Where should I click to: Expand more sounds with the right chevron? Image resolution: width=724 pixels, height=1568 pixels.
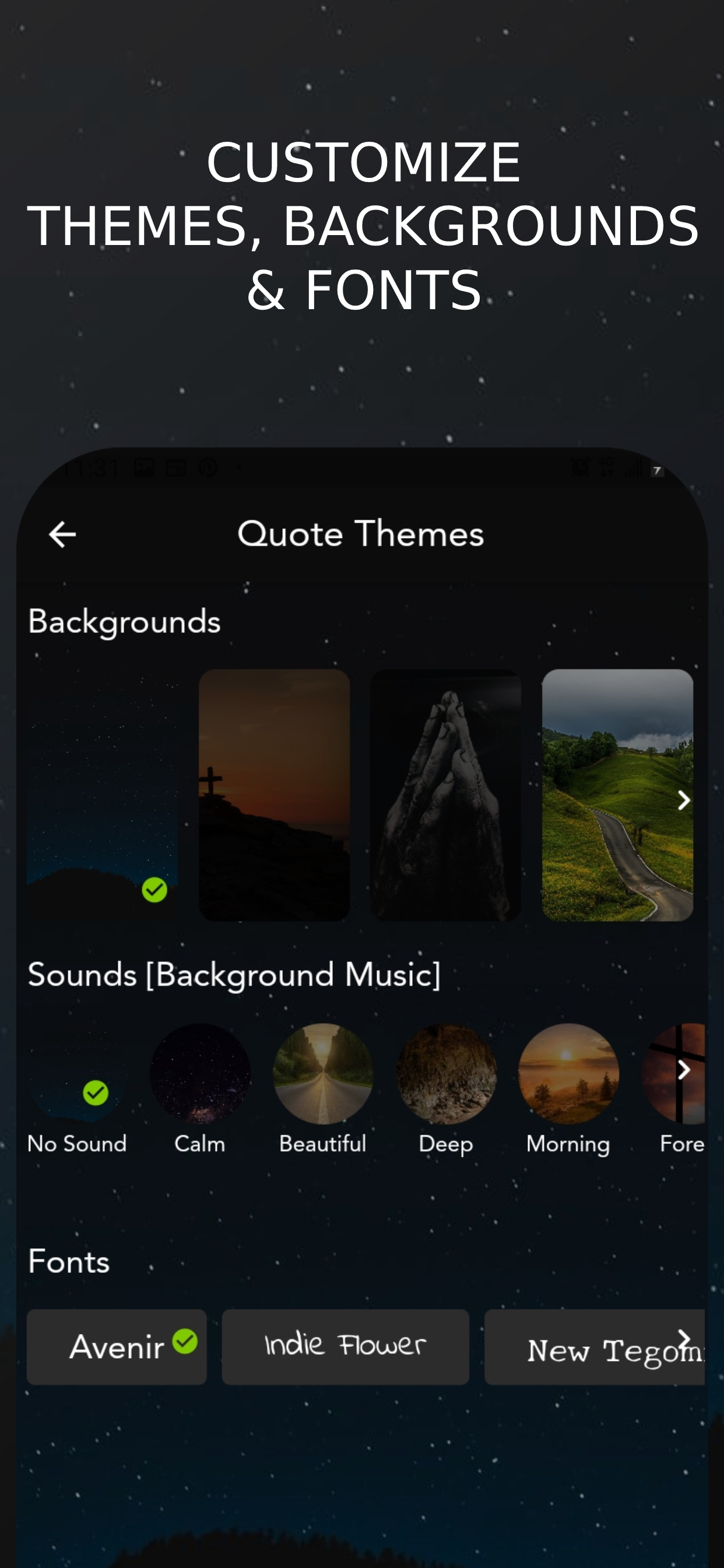[x=685, y=1070]
